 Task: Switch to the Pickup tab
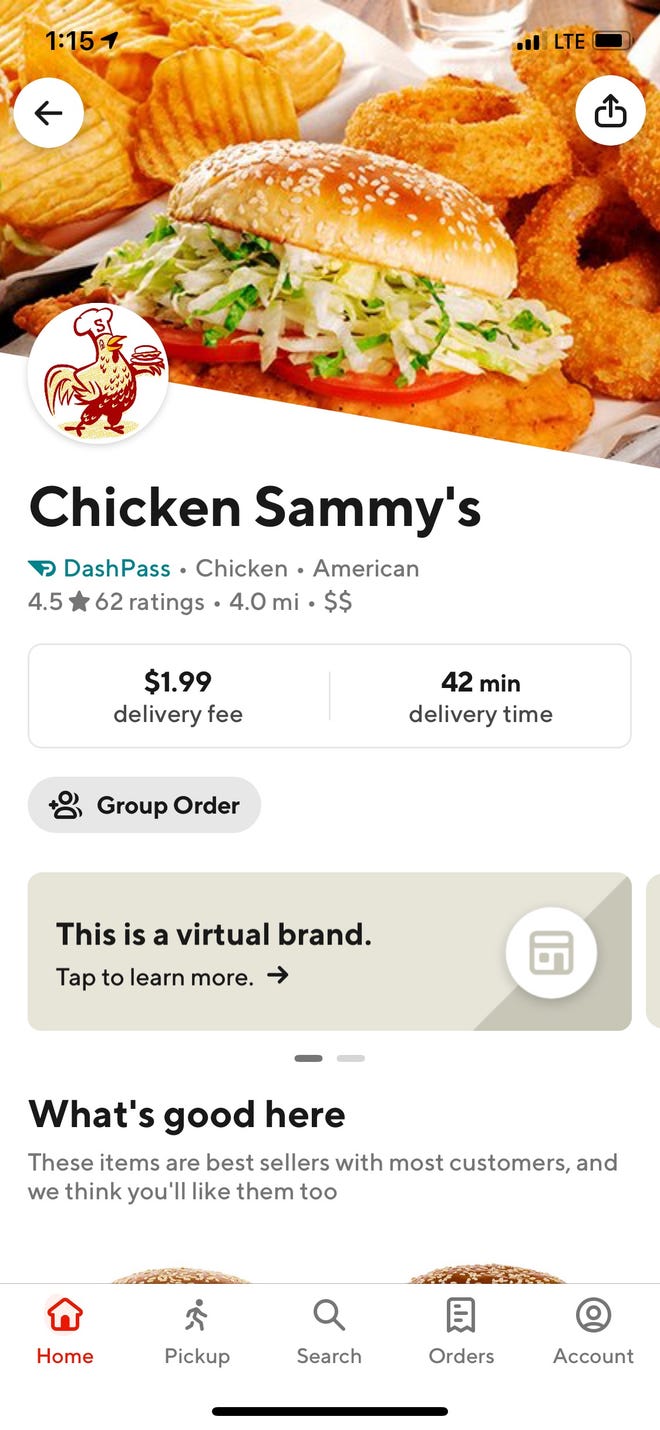[x=197, y=1331]
